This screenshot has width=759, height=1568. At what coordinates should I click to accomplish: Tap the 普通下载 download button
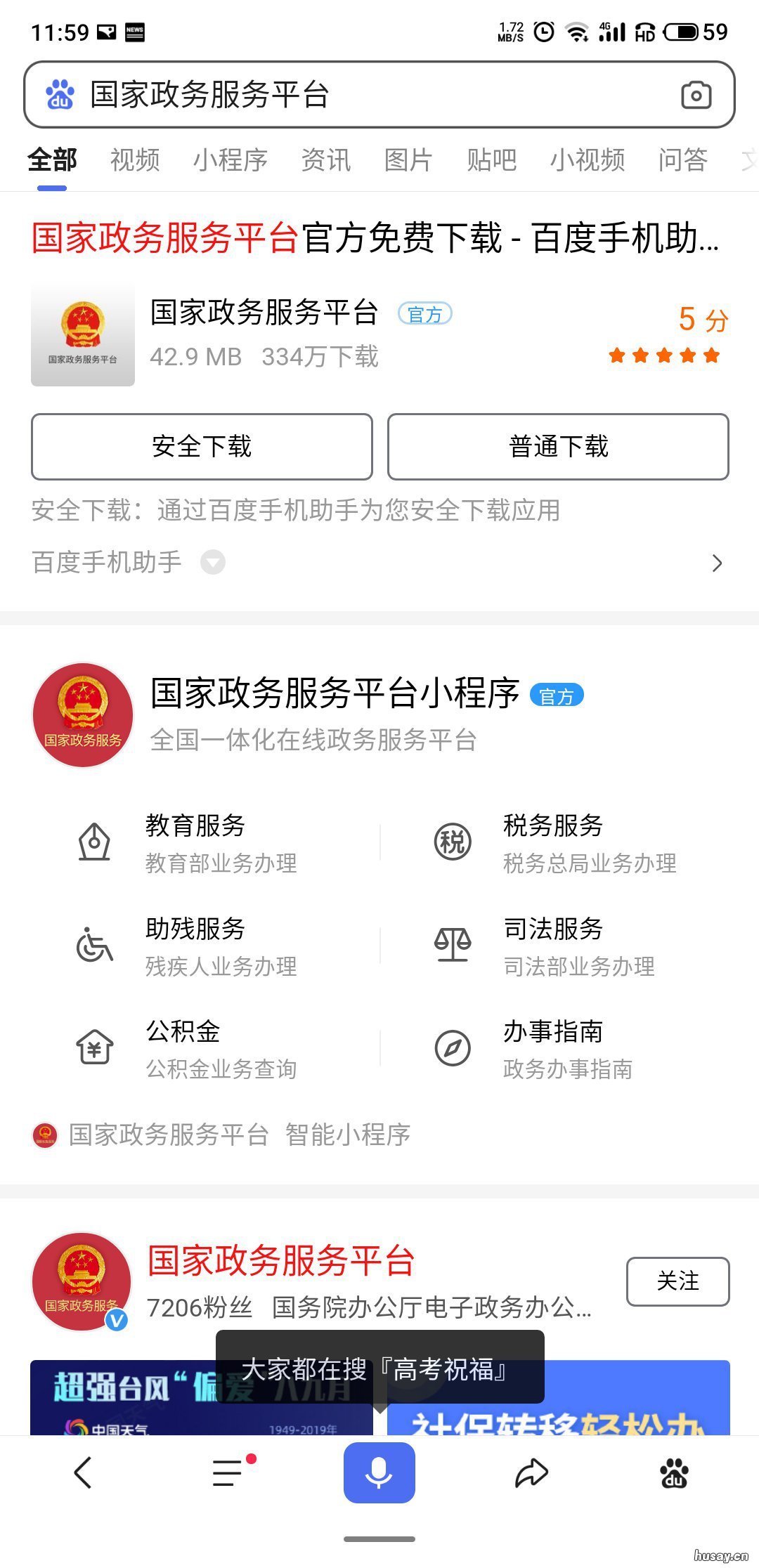pos(558,447)
